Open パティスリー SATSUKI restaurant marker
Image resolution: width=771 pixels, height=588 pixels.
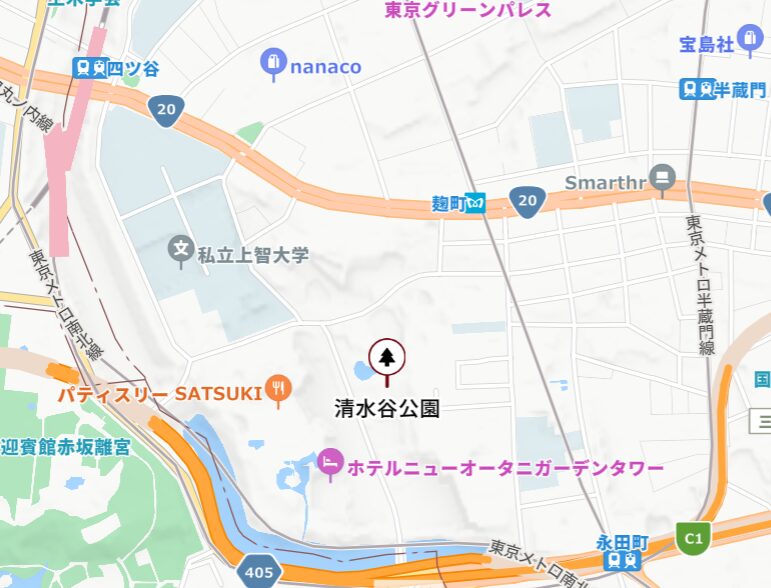280,391
